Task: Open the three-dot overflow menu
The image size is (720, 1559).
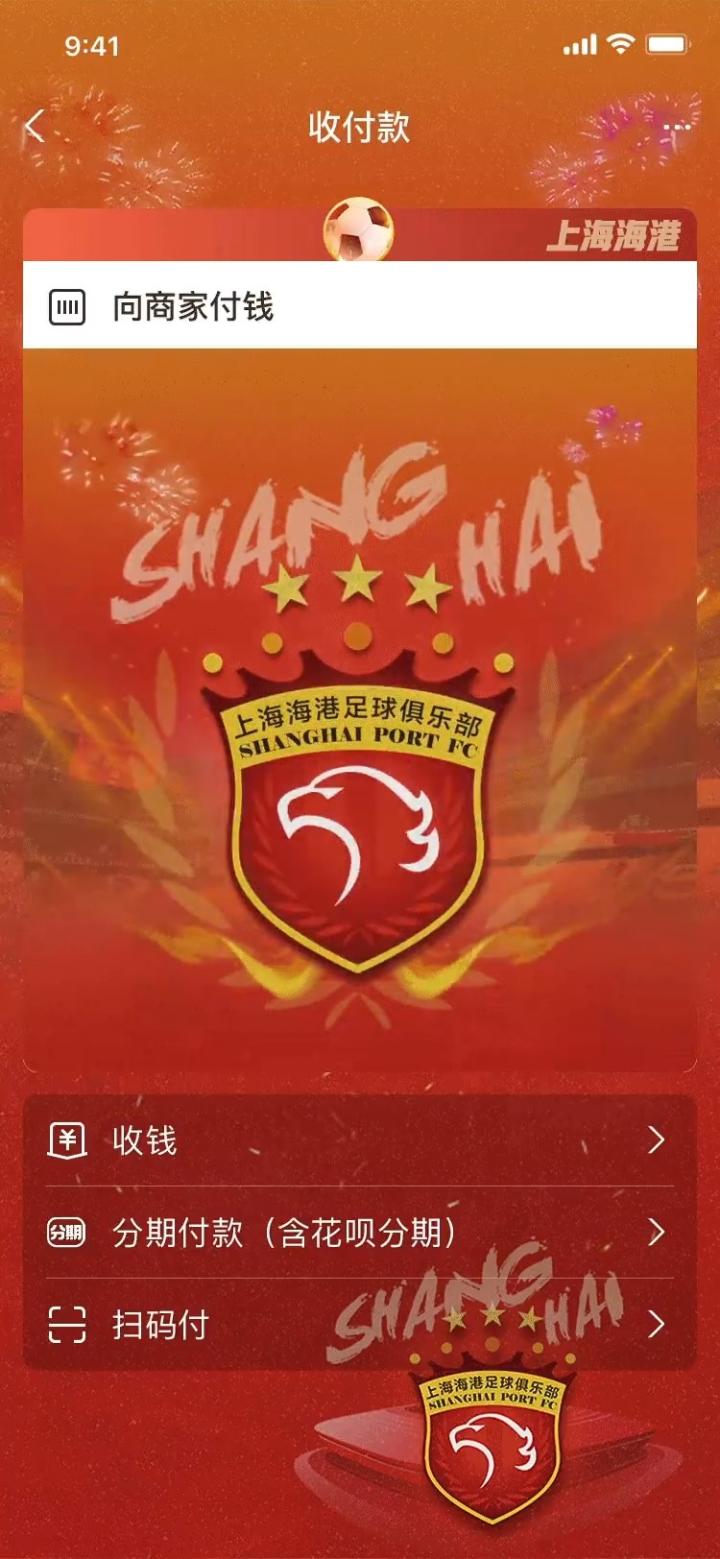Action: pyautogui.click(x=676, y=128)
